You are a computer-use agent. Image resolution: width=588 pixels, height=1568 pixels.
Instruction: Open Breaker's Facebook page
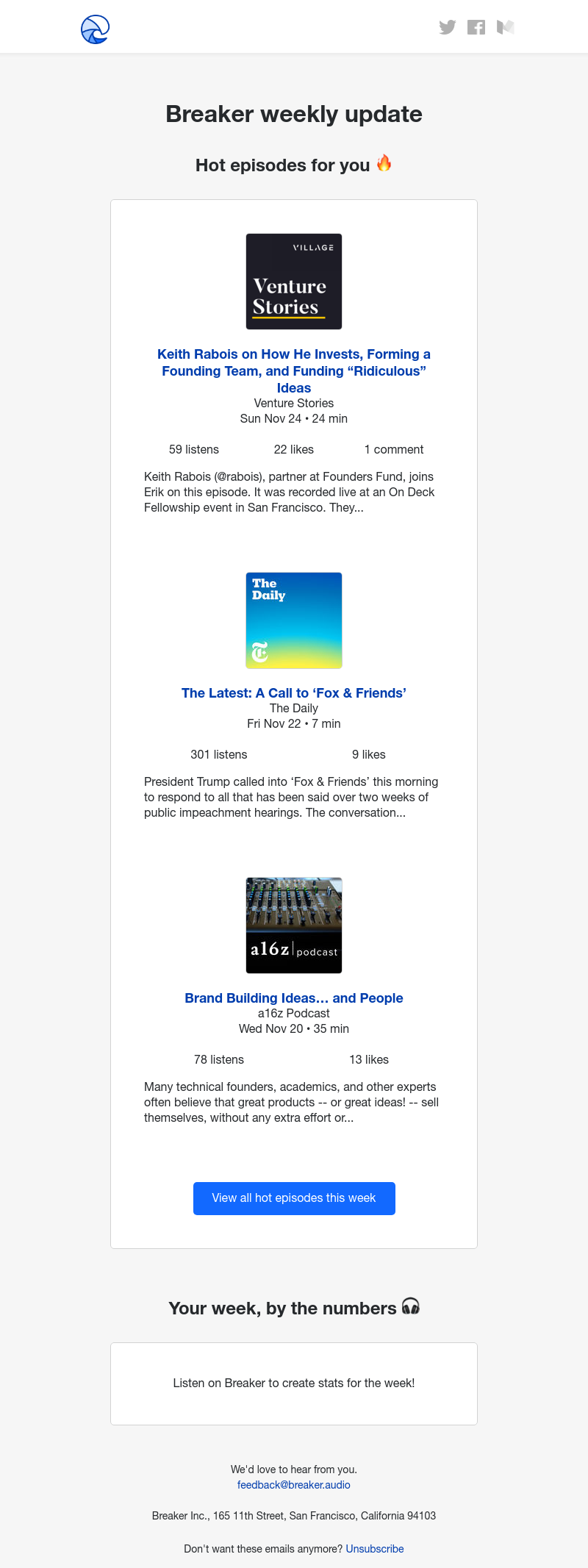pyautogui.click(x=476, y=27)
